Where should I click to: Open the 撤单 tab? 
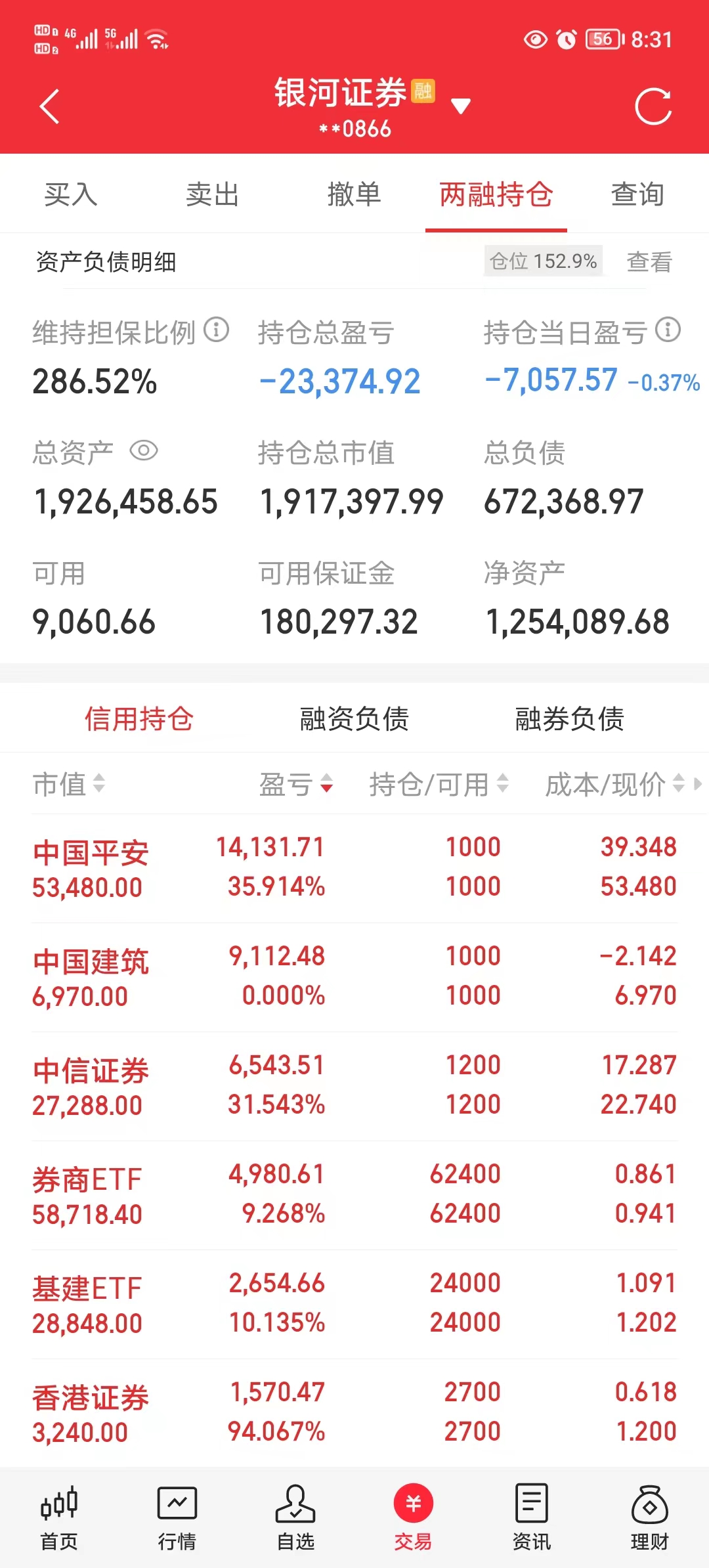[354, 194]
